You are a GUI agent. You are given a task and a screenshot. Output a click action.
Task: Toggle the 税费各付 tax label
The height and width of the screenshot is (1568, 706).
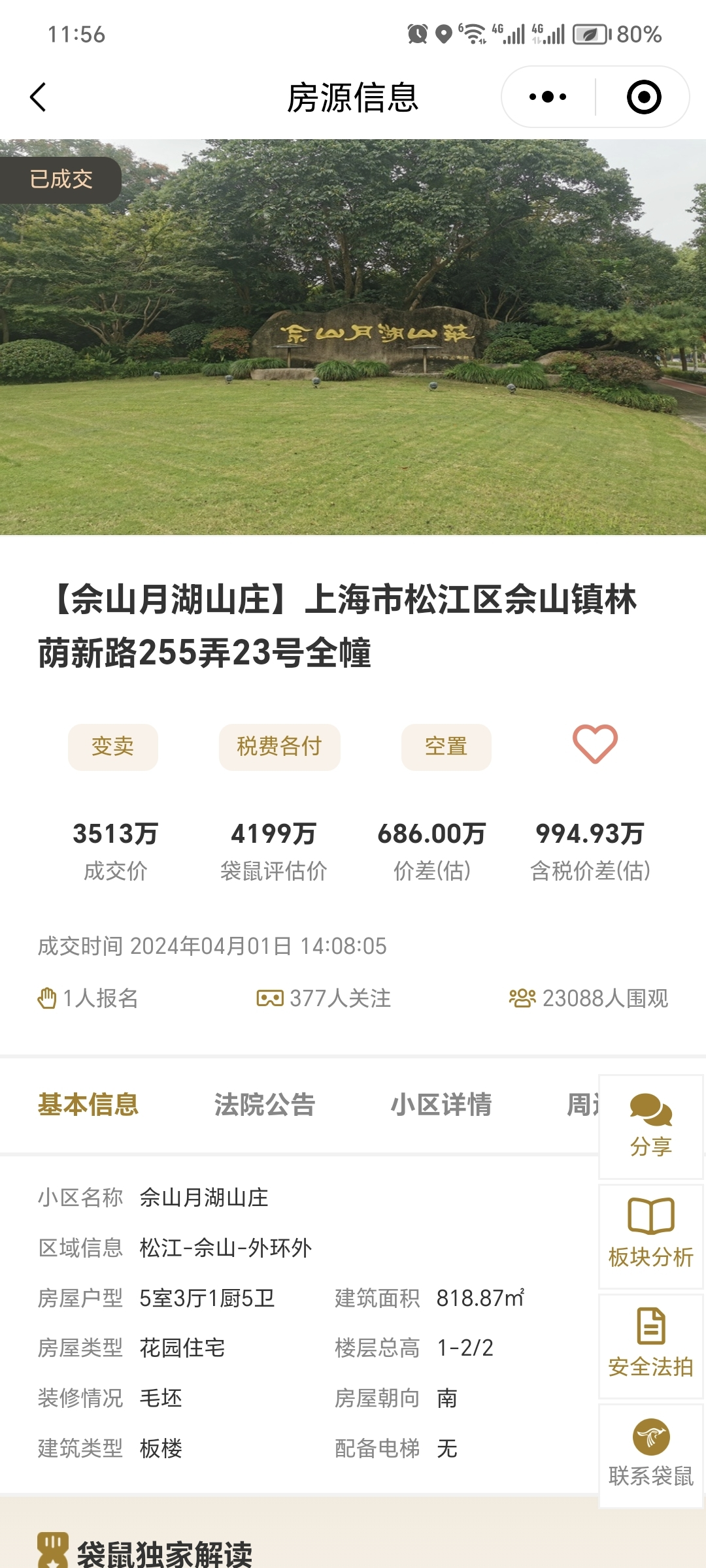pyautogui.click(x=279, y=747)
